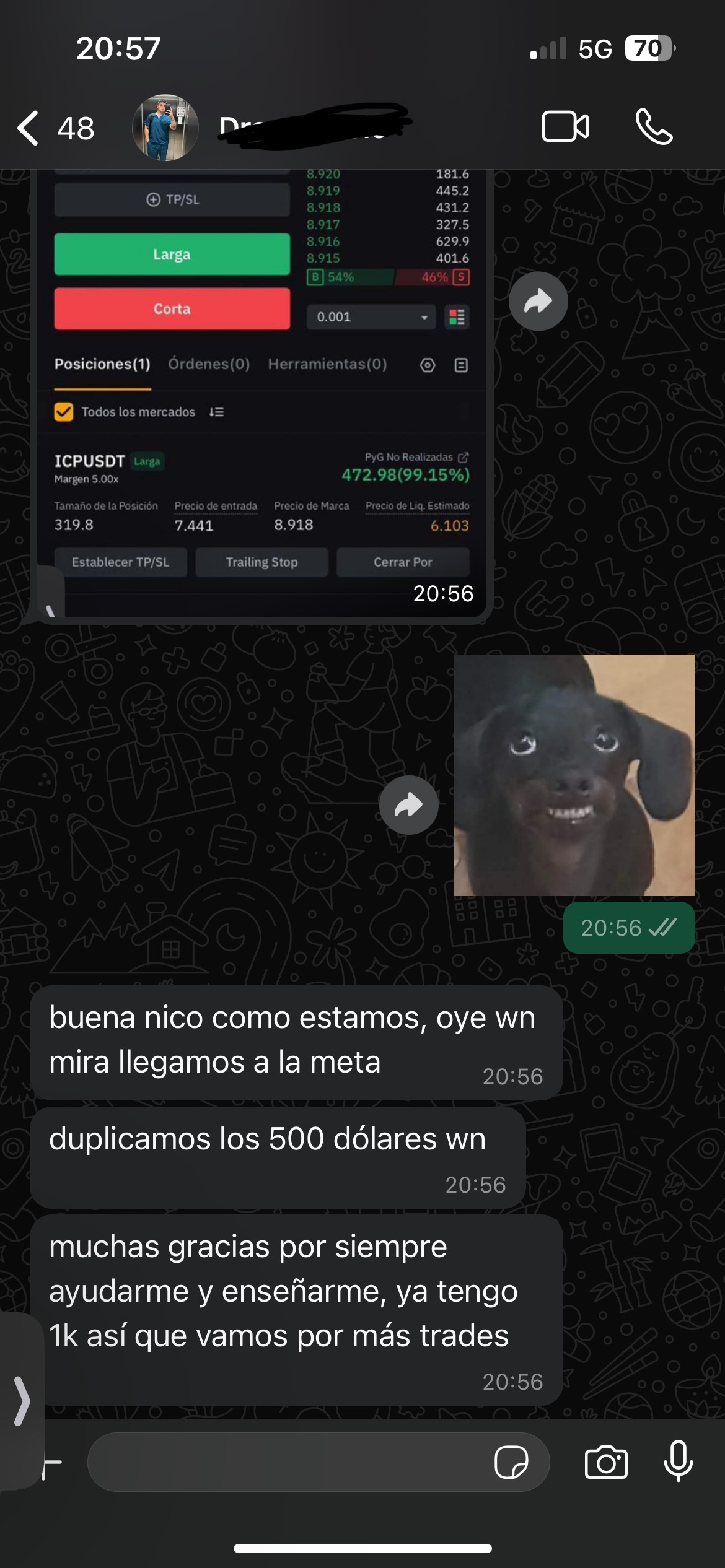Open the contact's profile picture
The image size is (725, 1568).
[x=165, y=128]
